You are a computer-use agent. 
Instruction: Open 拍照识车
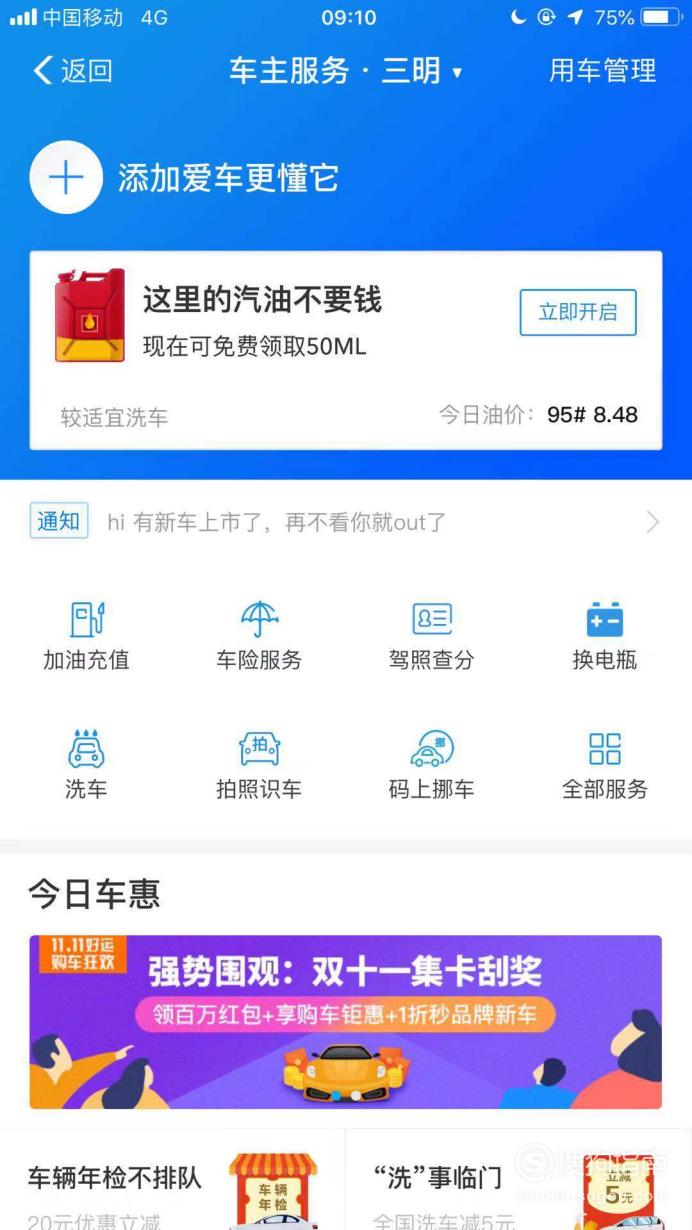259,765
